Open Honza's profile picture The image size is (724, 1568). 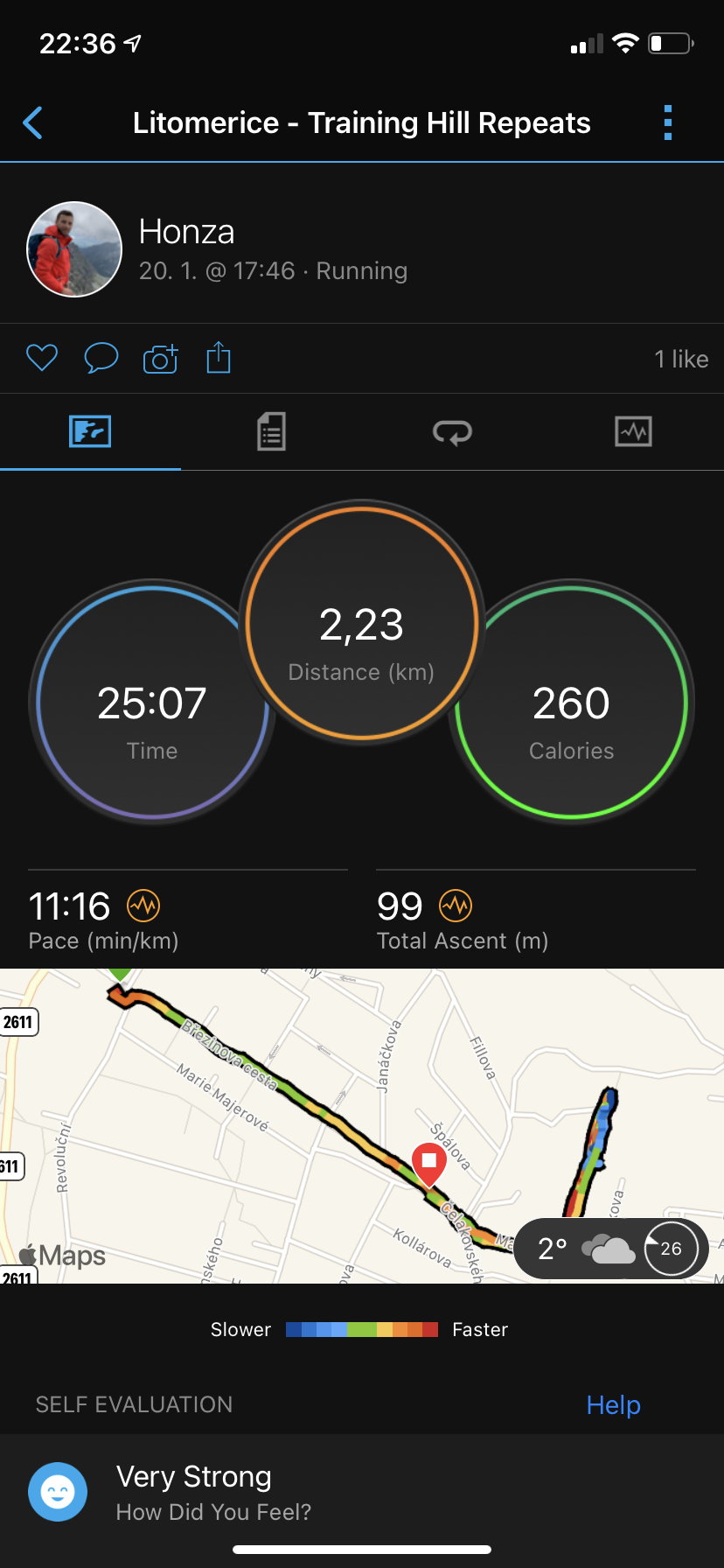pos(74,249)
